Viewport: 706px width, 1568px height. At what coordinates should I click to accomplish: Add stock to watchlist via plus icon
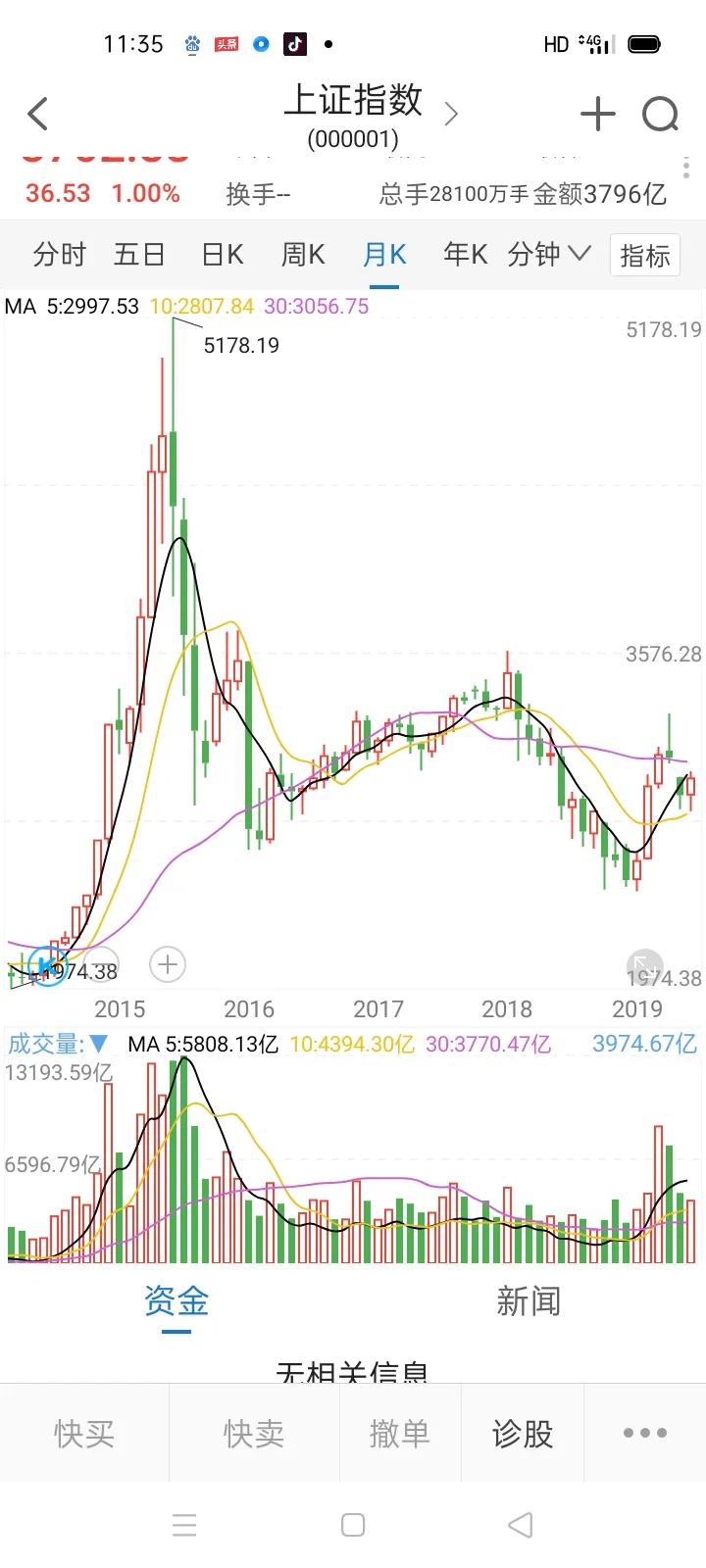(x=597, y=114)
